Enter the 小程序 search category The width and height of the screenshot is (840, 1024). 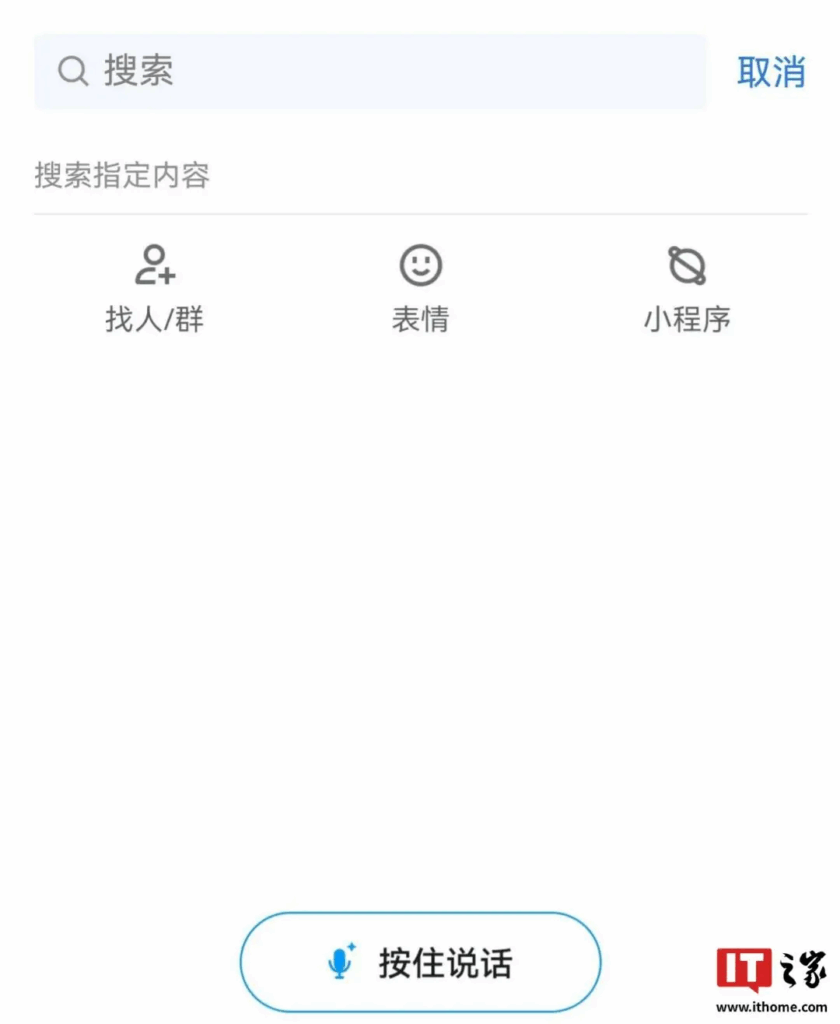pyautogui.click(x=685, y=290)
